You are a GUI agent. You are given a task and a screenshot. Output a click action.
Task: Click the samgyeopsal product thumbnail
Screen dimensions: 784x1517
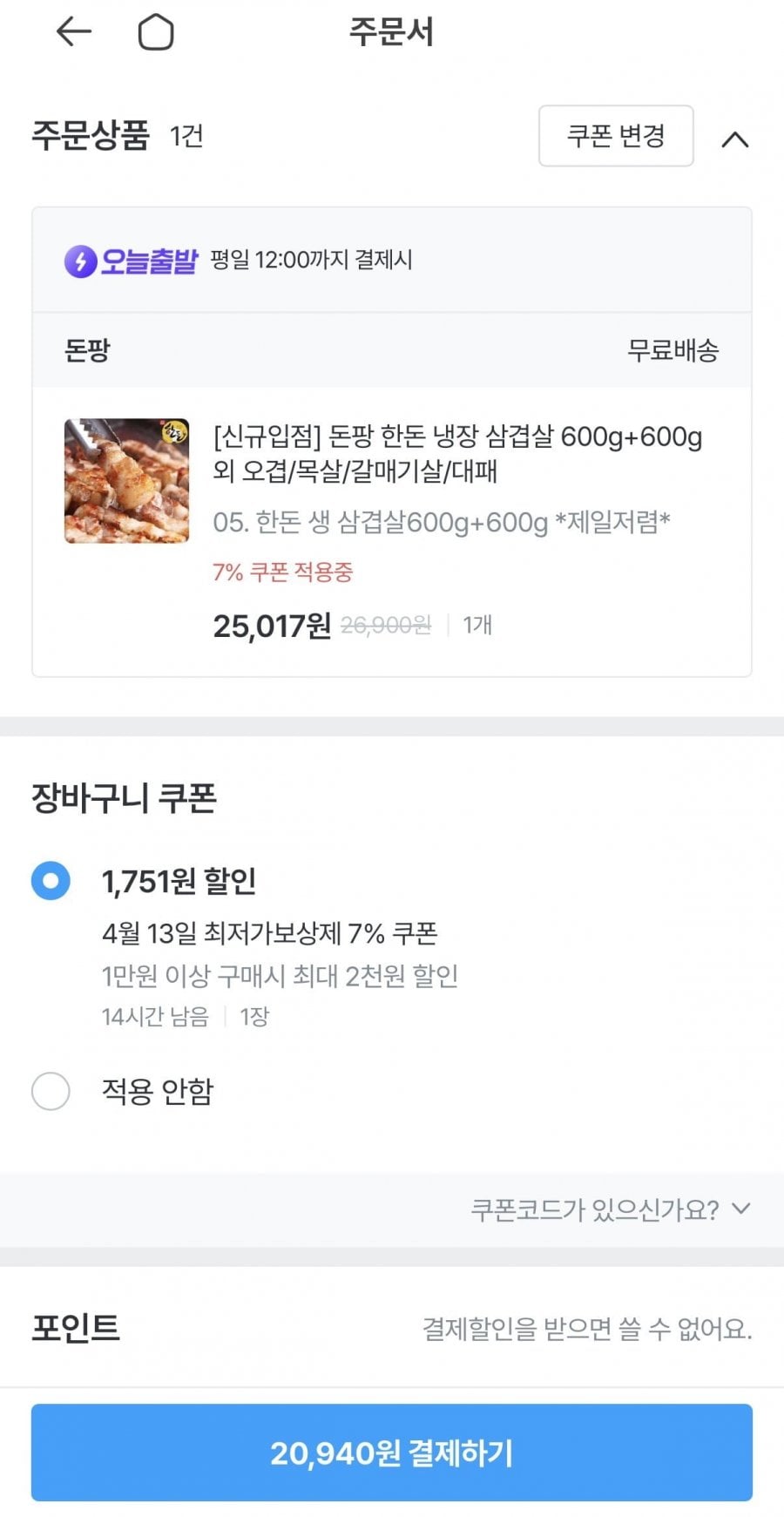[x=125, y=477]
